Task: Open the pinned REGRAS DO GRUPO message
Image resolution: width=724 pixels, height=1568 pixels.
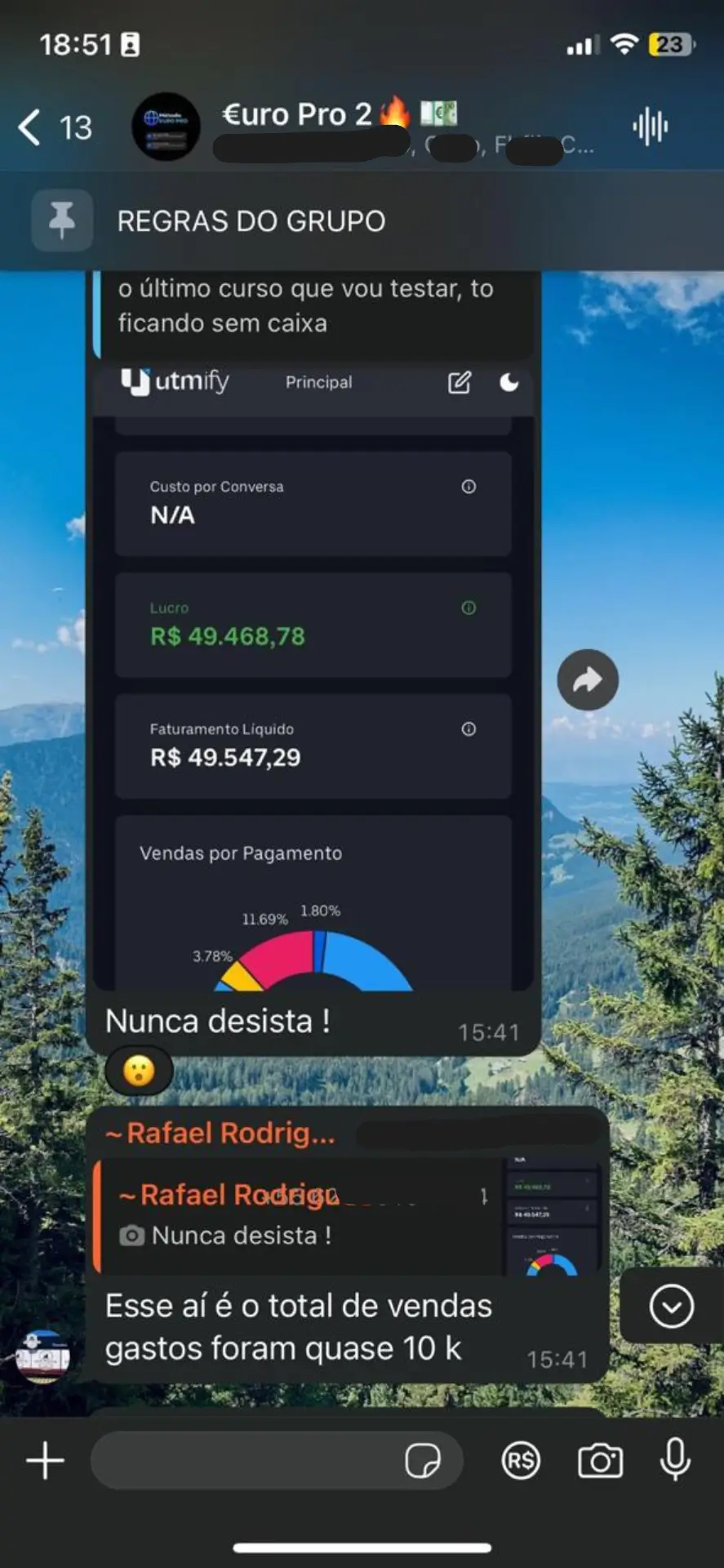Action: pos(251,221)
